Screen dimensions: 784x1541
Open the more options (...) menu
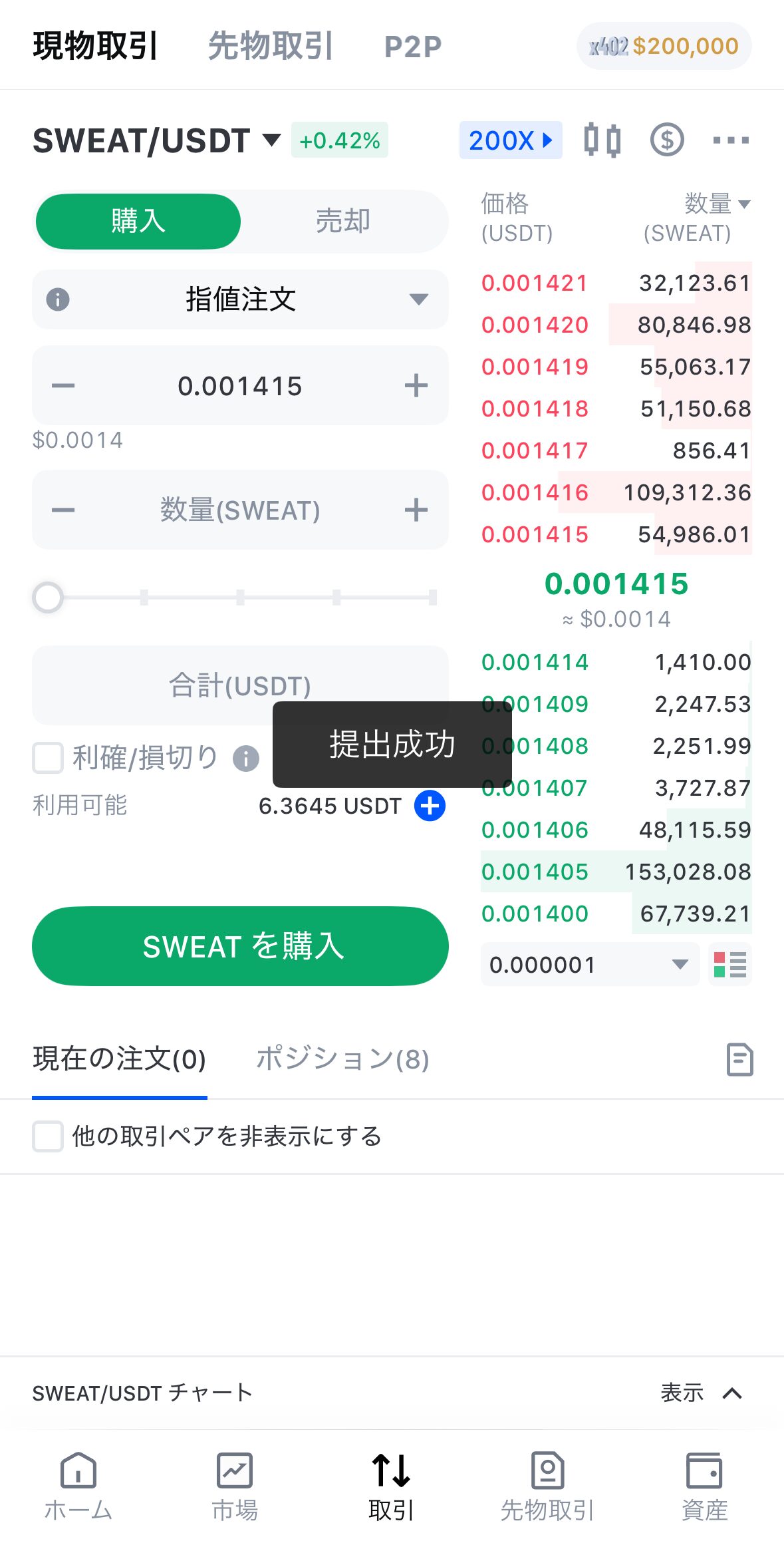(x=730, y=140)
